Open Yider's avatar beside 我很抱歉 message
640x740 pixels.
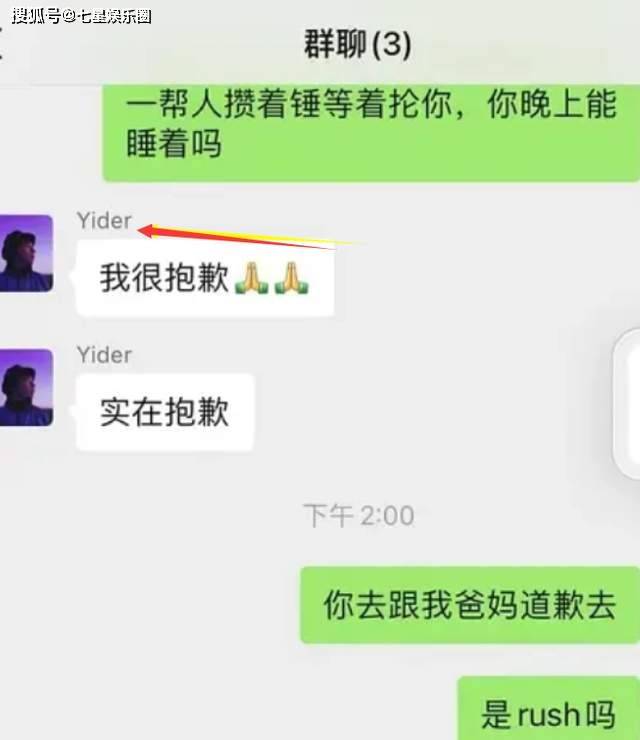(x=25, y=253)
